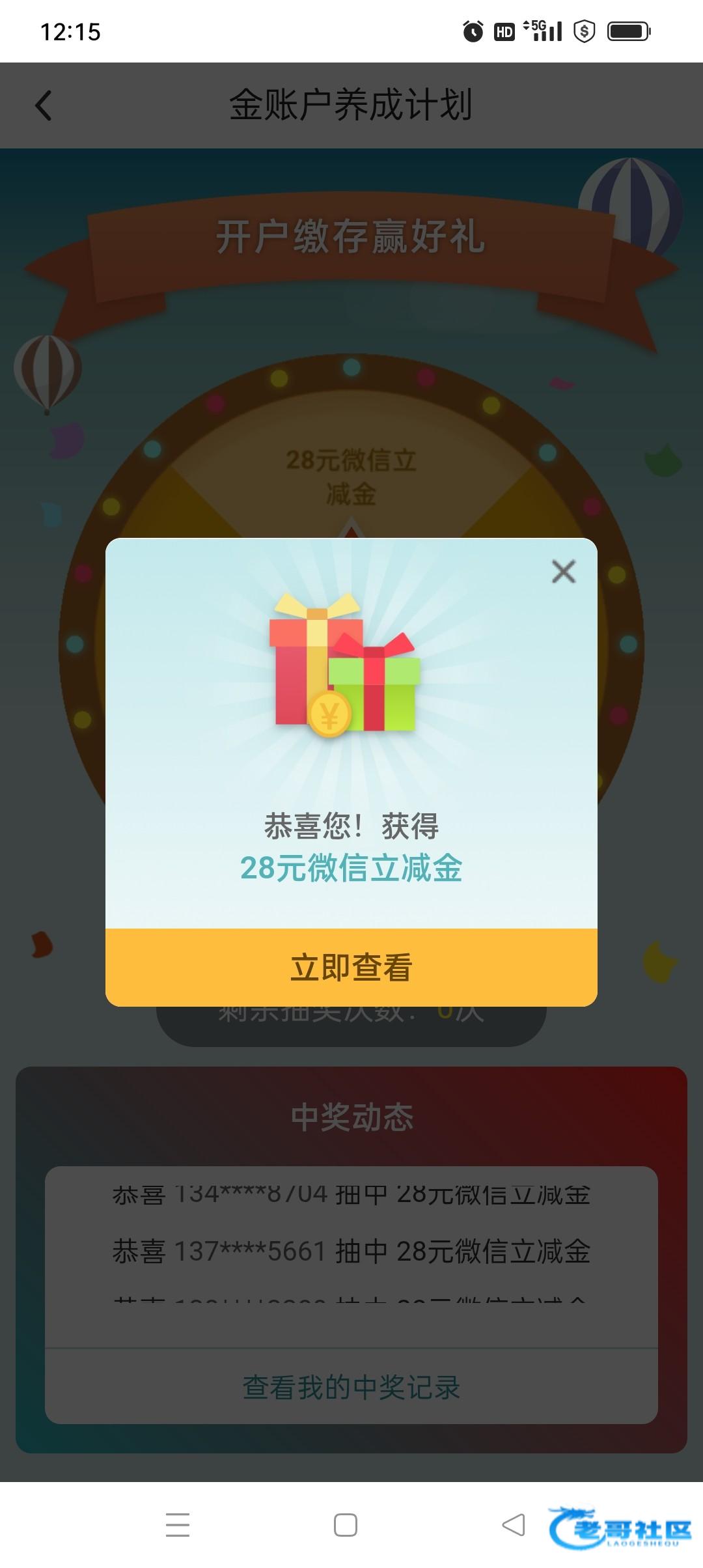703x1568 pixels.
Task: Go back using the top-left arrow
Action: click(x=43, y=105)
